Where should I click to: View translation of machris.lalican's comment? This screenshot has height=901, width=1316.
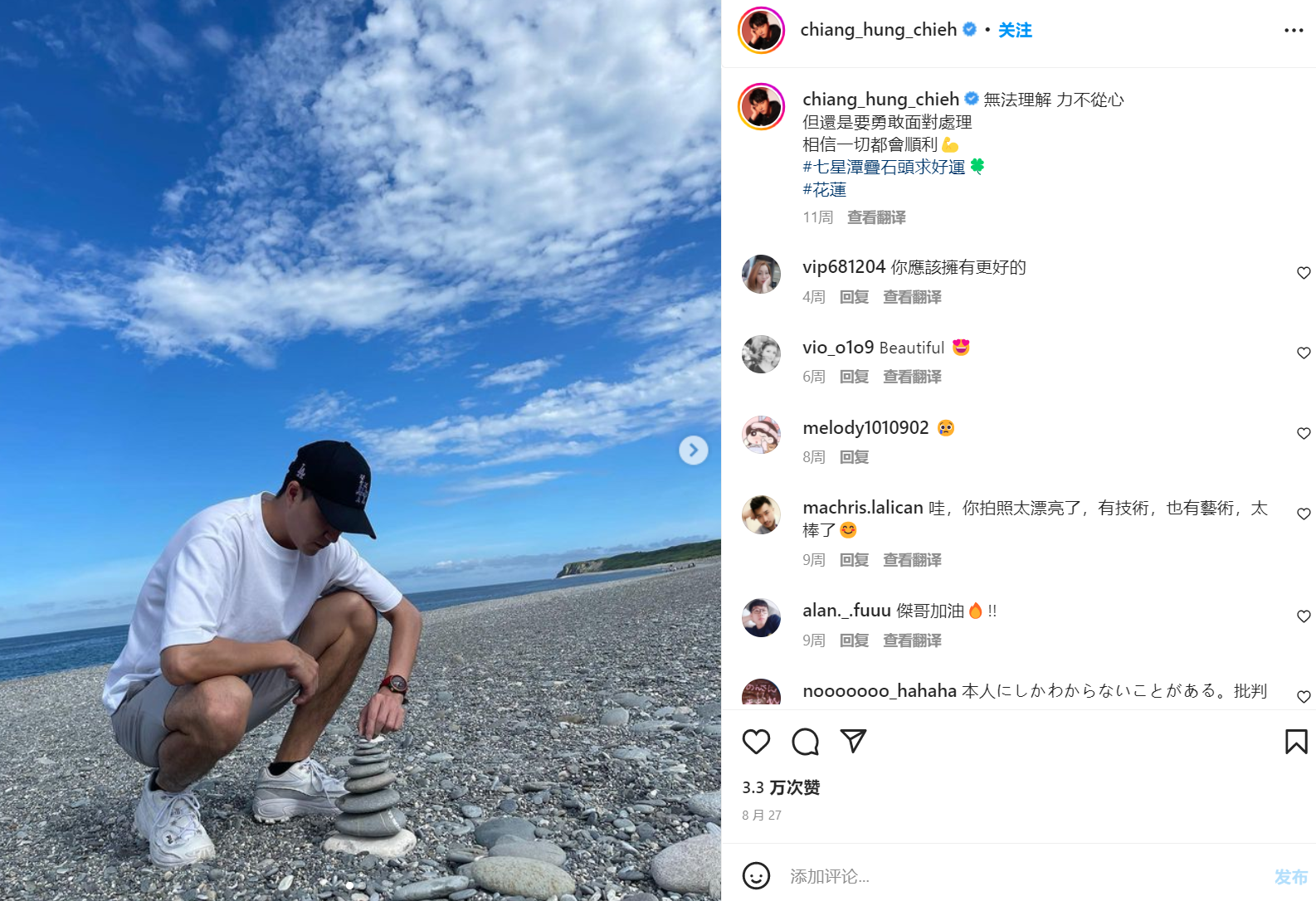click(912, 560)
